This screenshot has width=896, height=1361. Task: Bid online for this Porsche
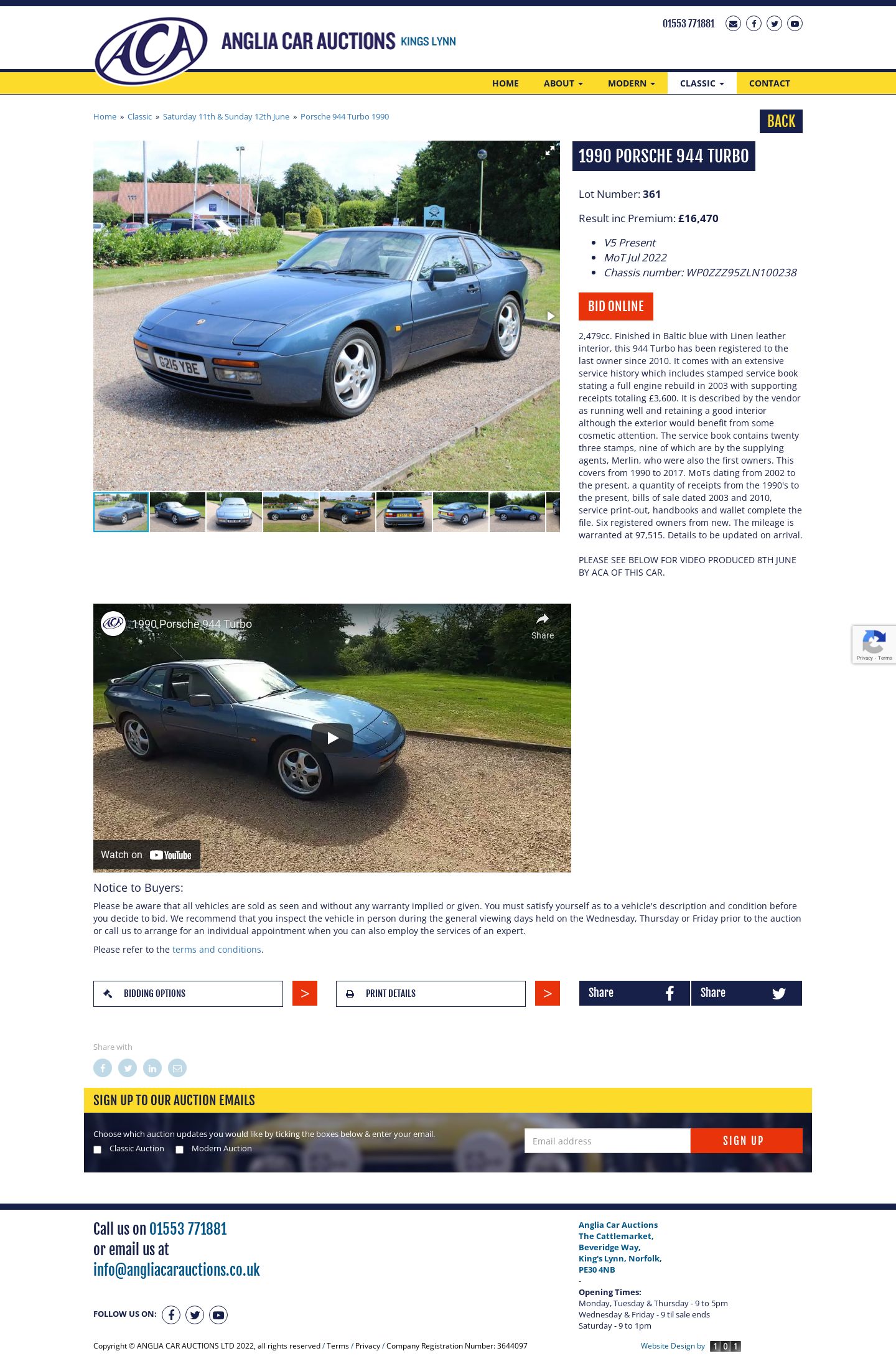click(615, 306)
